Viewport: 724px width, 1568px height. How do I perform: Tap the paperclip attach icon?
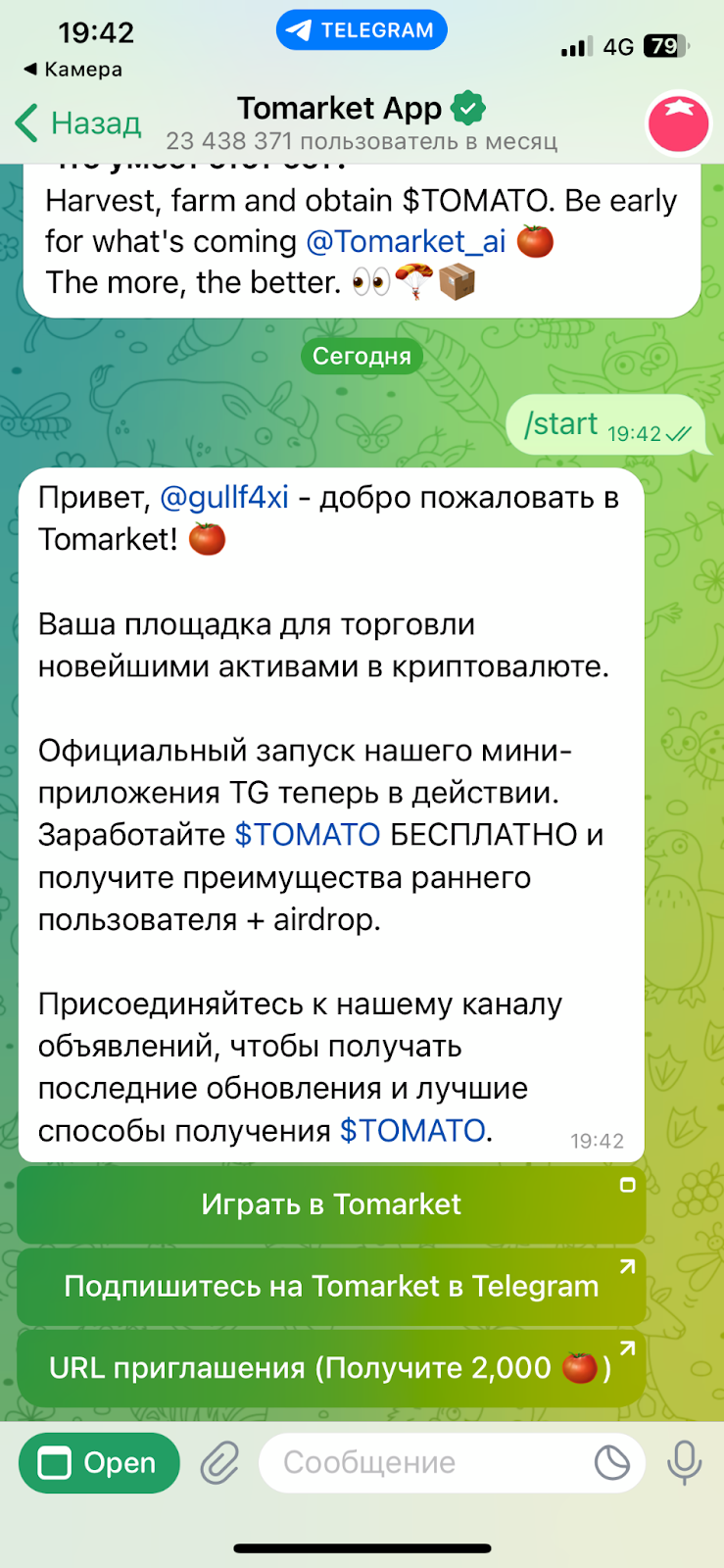point(219,1464)
